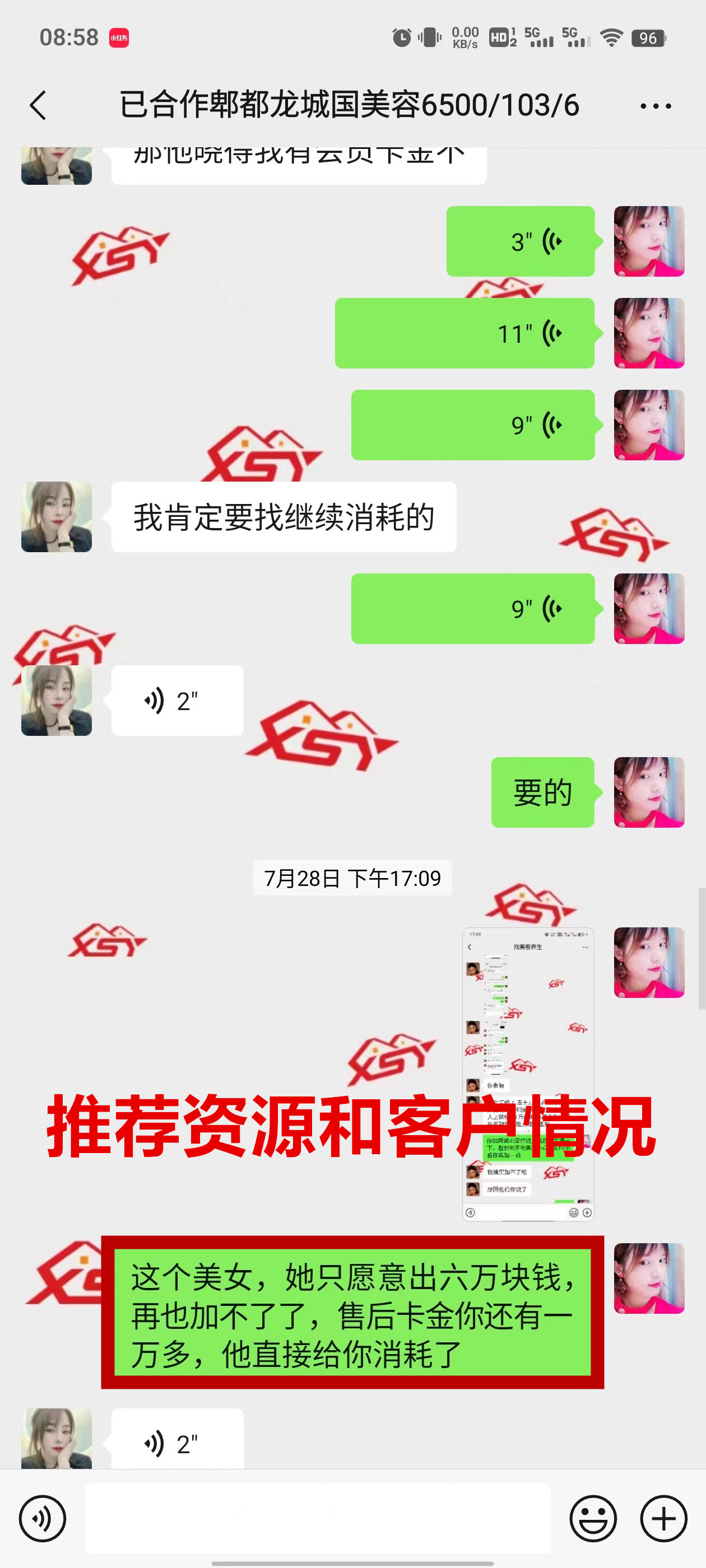Go back from this chat
The height and width of the screenshot is (1568, 706).
pos(38,105)
